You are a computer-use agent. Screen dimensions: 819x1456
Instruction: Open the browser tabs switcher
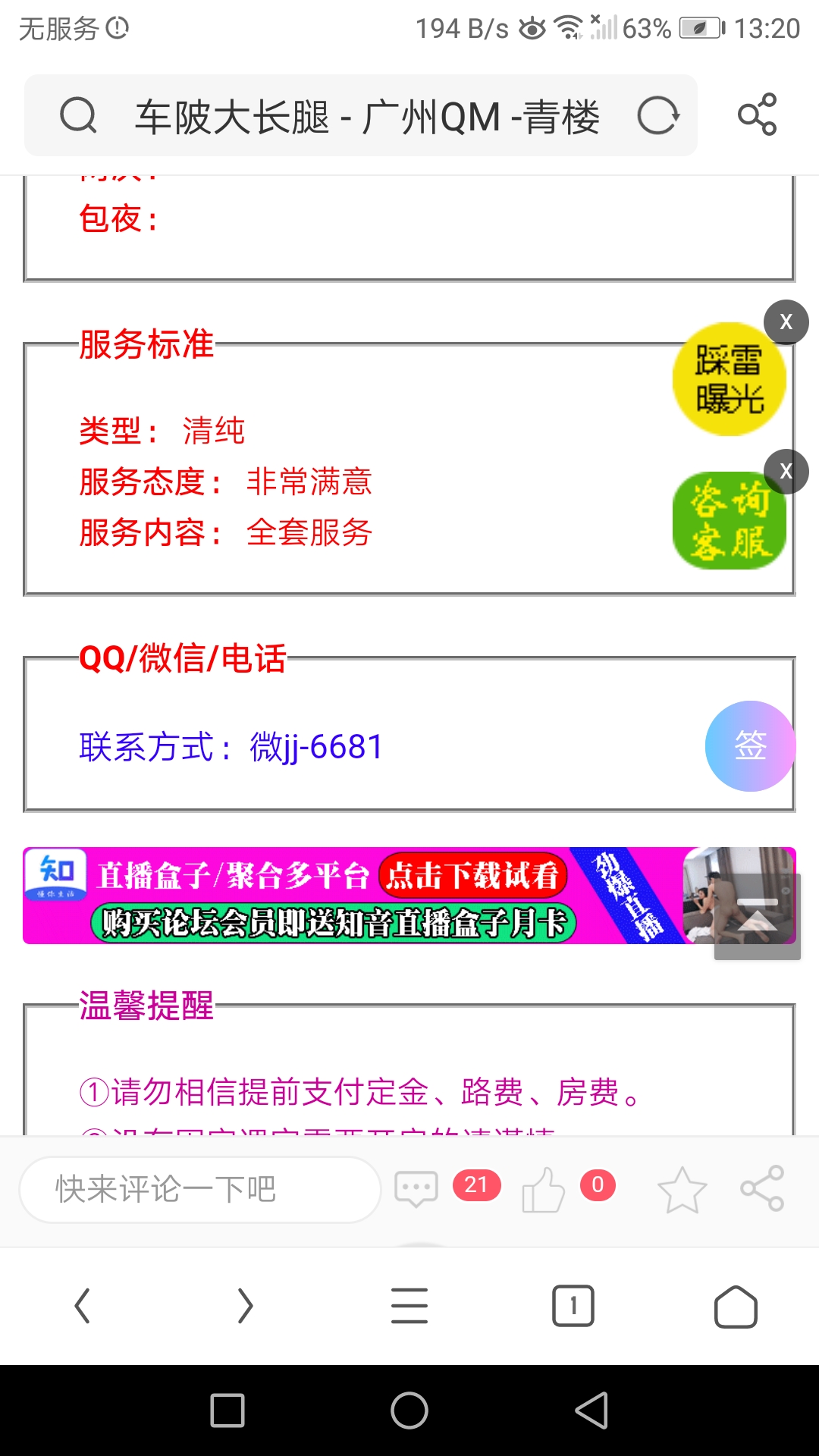pos(573,1306)
